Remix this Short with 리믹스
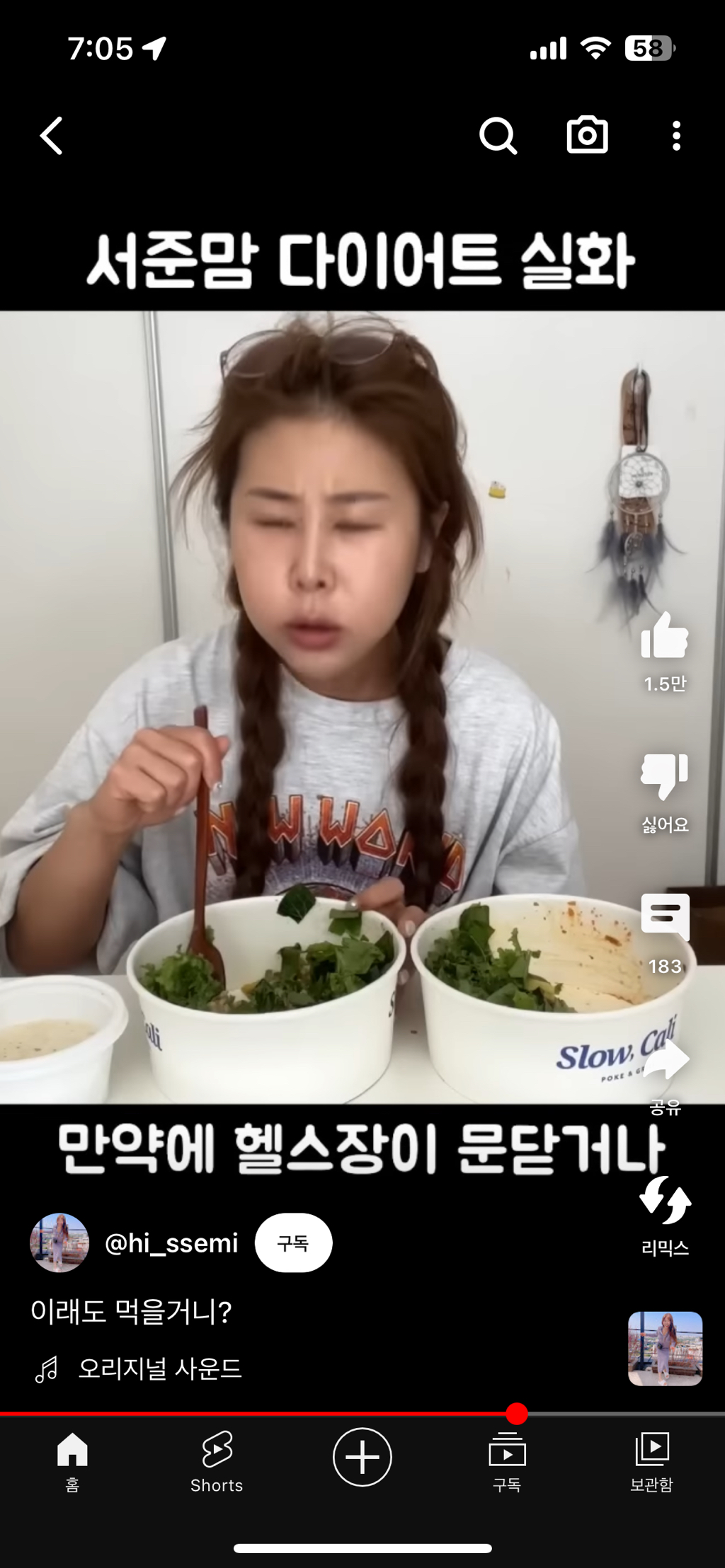Image resolution: width=725 pixels, height=1568 pixels. (665, 1200)
